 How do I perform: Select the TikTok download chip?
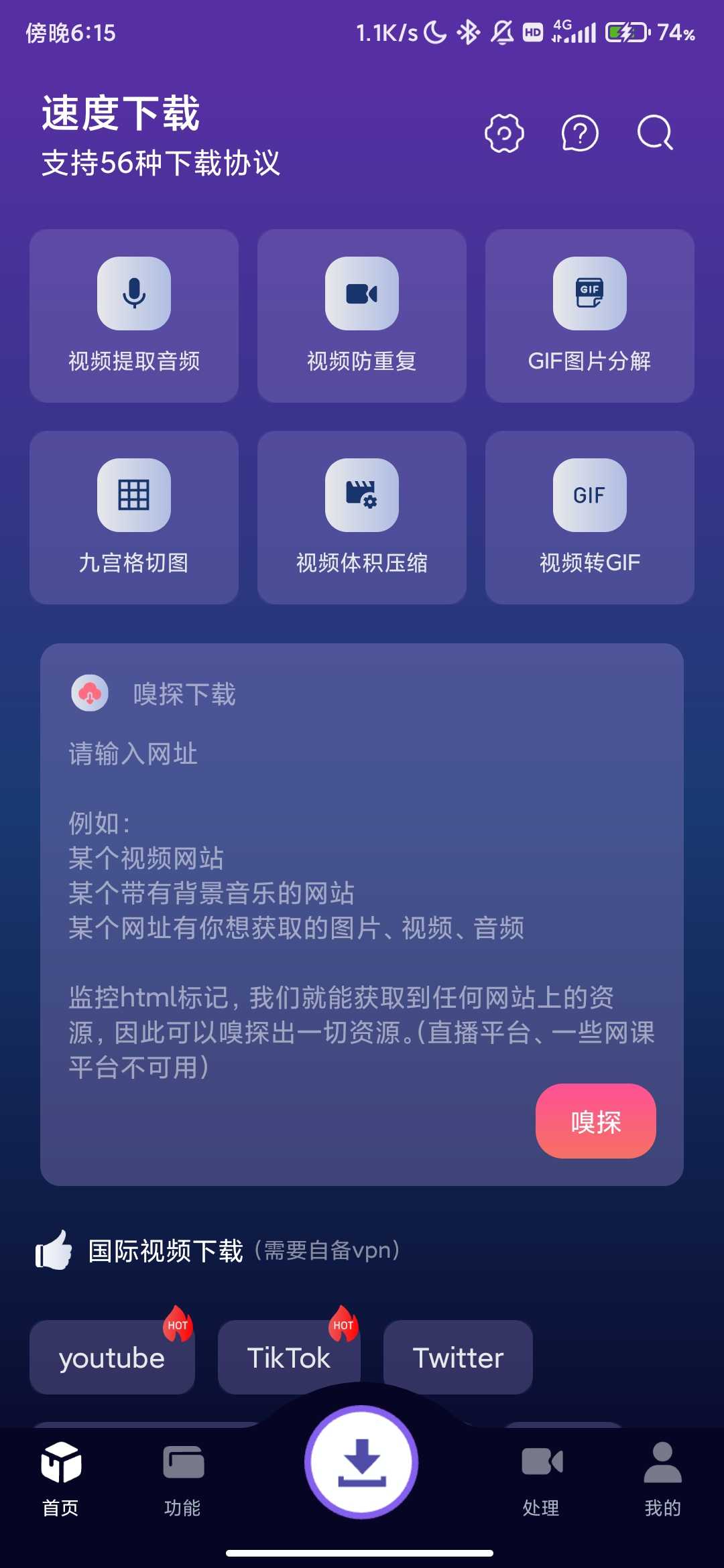click(289, 1358)
